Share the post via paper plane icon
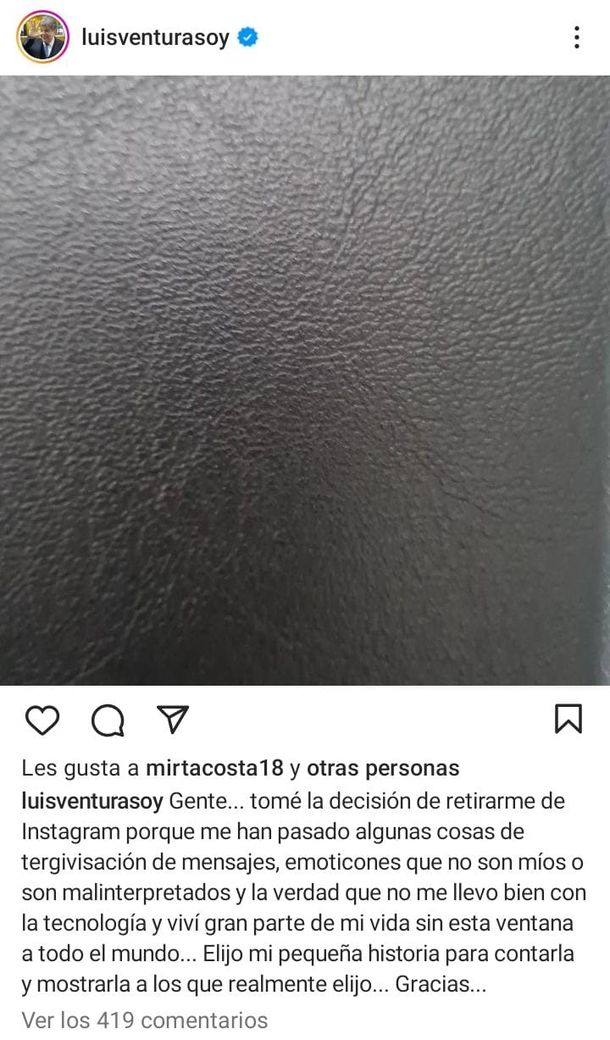Image resolution: width=610 pixels, height=1040 pixels. [x=172, y=719]
